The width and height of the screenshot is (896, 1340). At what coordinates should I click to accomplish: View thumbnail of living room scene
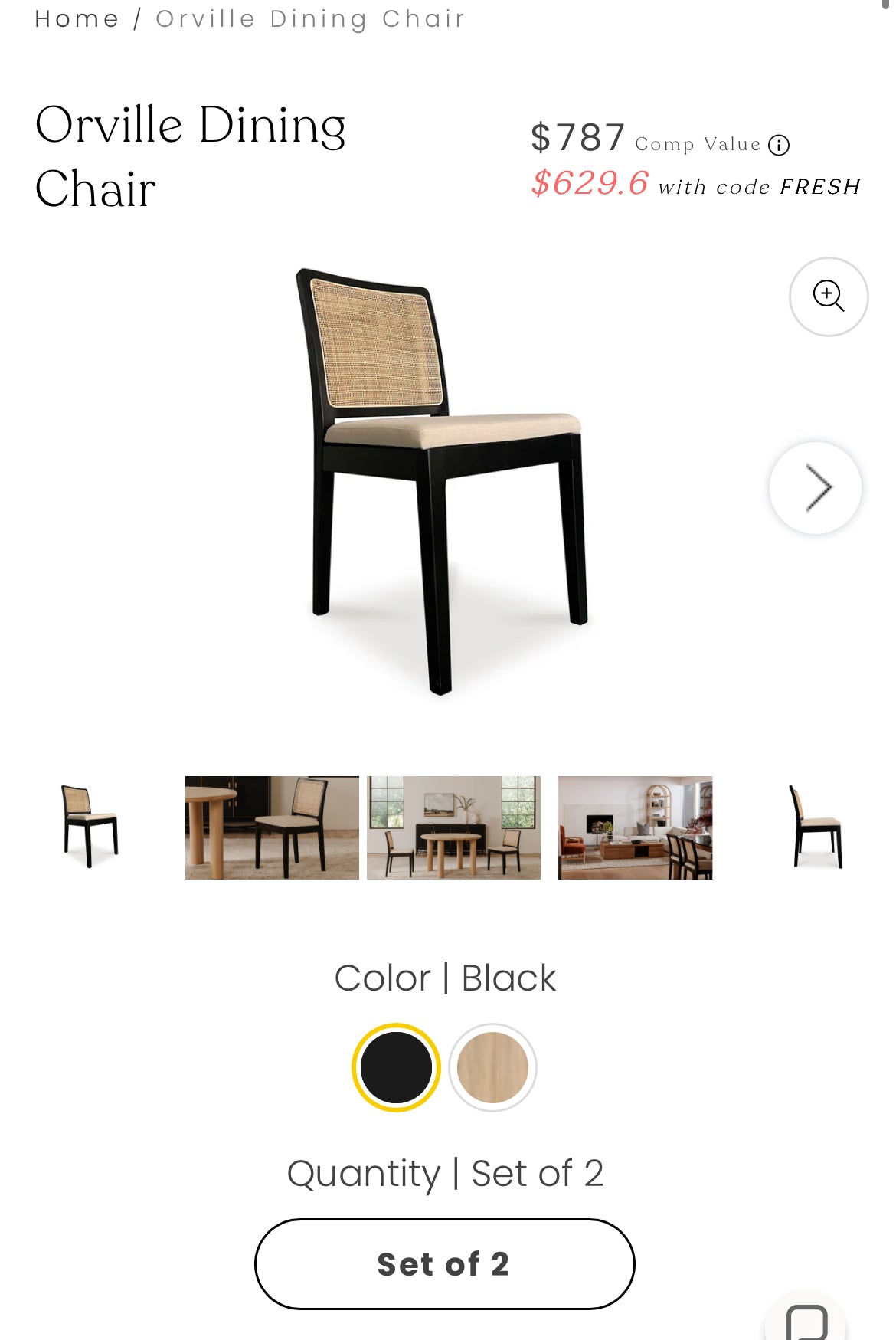pyautogui.click(x=635, y=827)
